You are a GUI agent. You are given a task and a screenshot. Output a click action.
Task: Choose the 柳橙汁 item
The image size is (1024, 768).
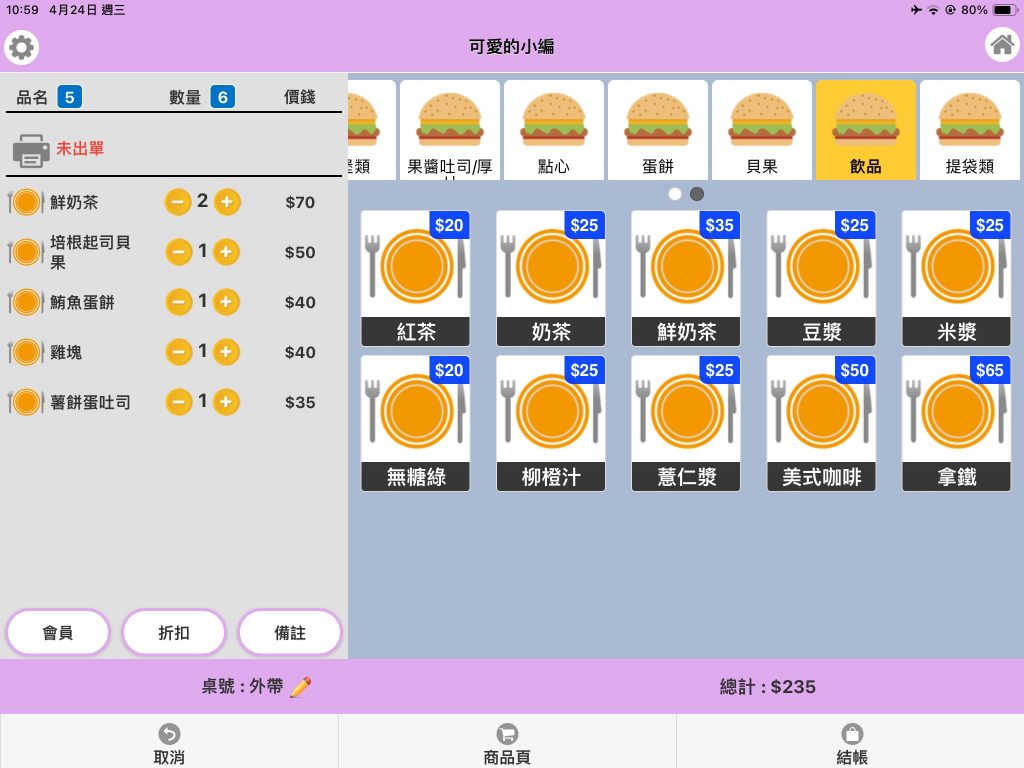551,423
